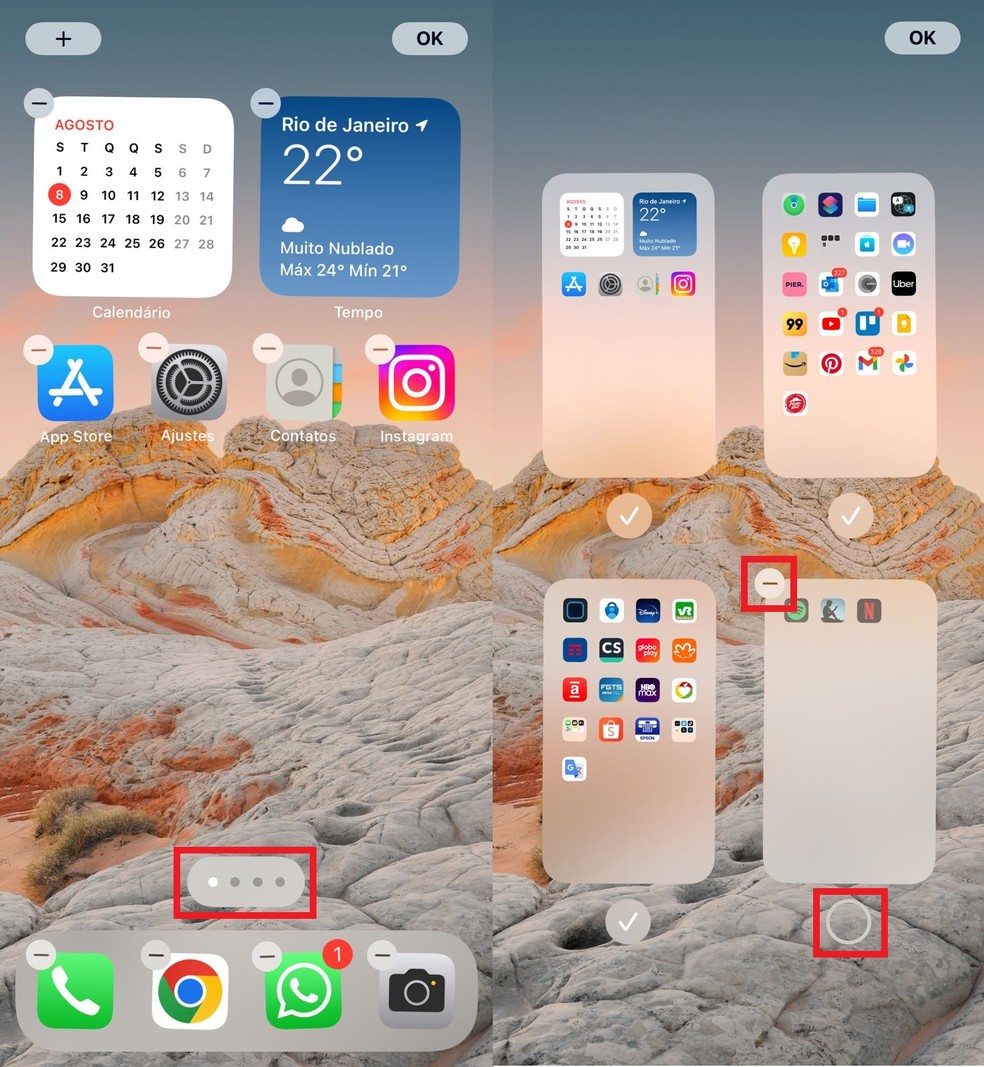
Task: Open Ajustes settings app
Action: pyautogui.click(x=189, y=384)
